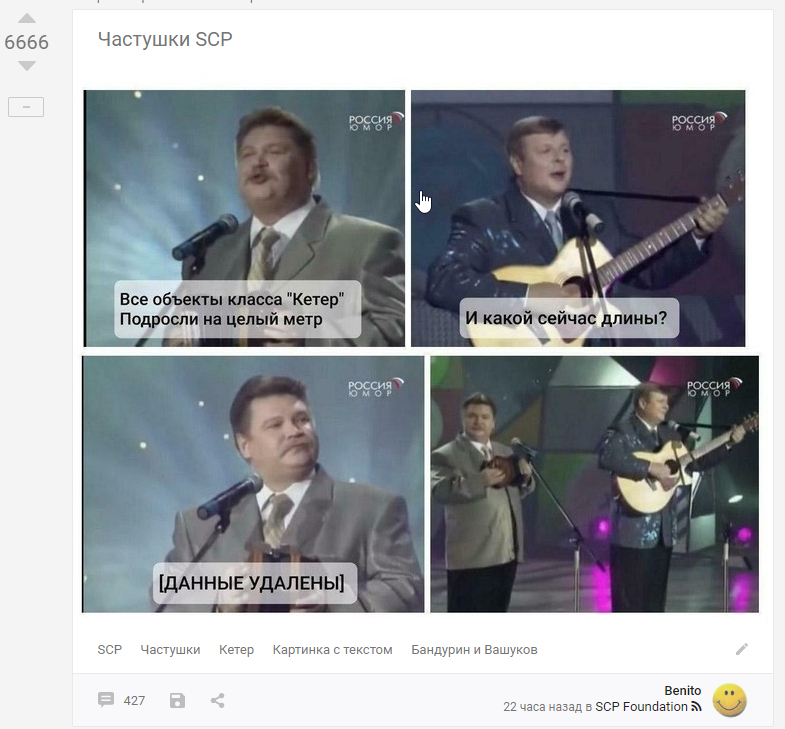Screen dimensions: 785x729
Task: Open author Benito's profile
Action: pos(682,691)
